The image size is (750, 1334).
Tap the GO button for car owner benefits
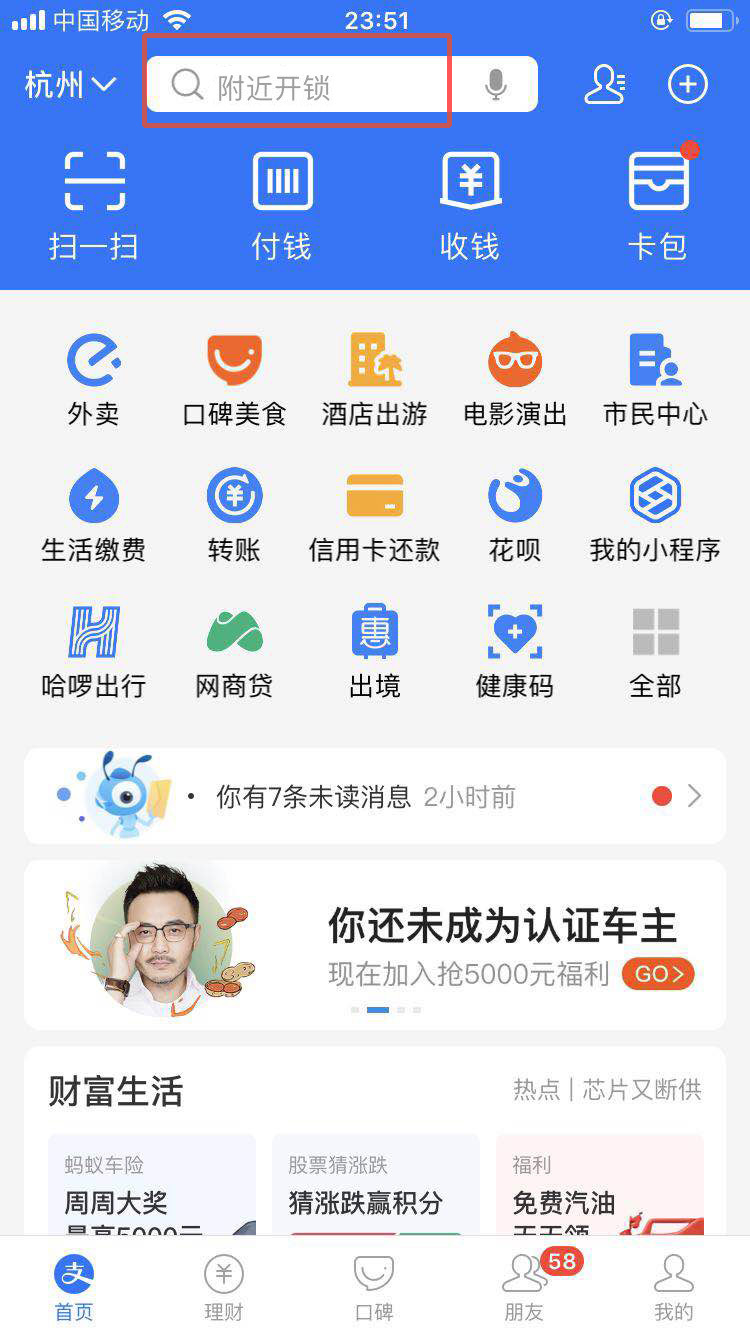coord(657,973)
